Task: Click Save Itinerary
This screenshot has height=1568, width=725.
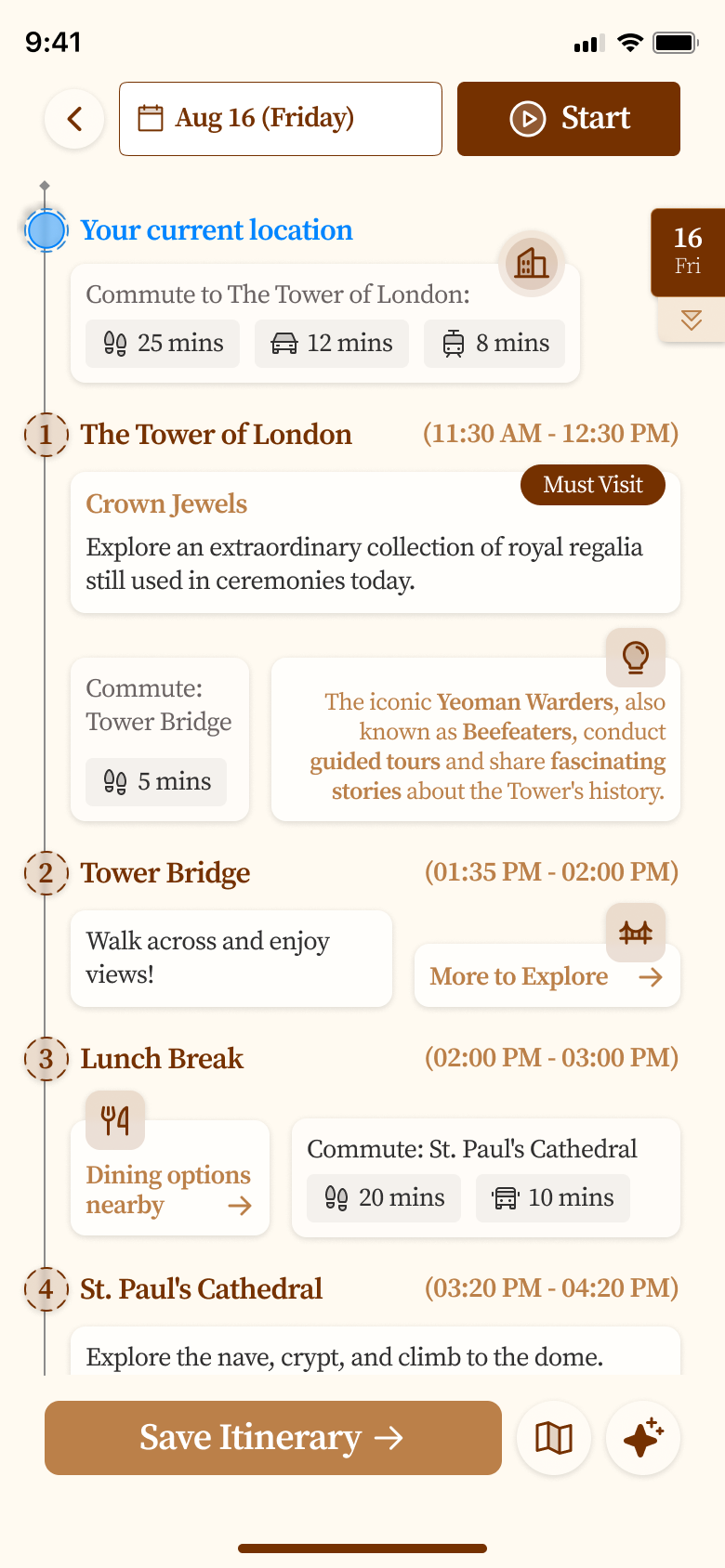Action: pos(272,1437)
